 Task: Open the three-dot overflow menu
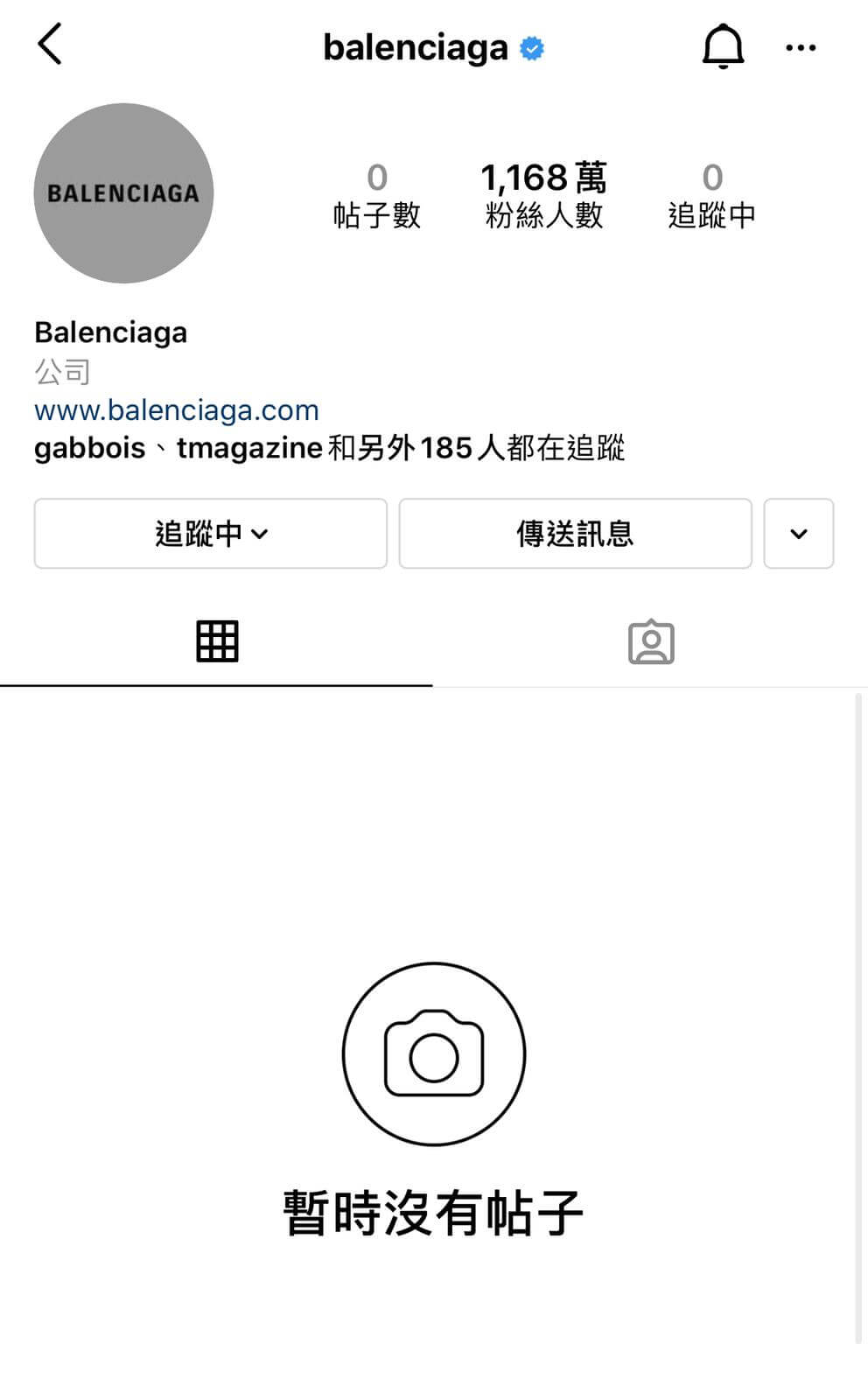tap(800, 48)
